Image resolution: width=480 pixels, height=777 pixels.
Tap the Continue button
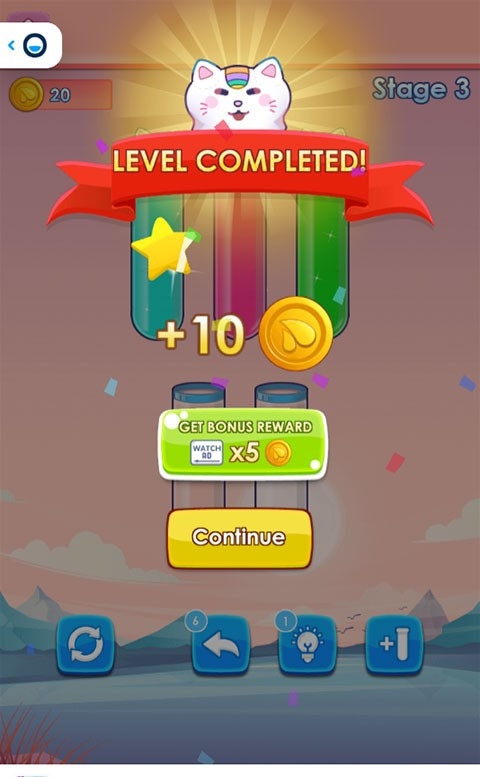[239, 538]
